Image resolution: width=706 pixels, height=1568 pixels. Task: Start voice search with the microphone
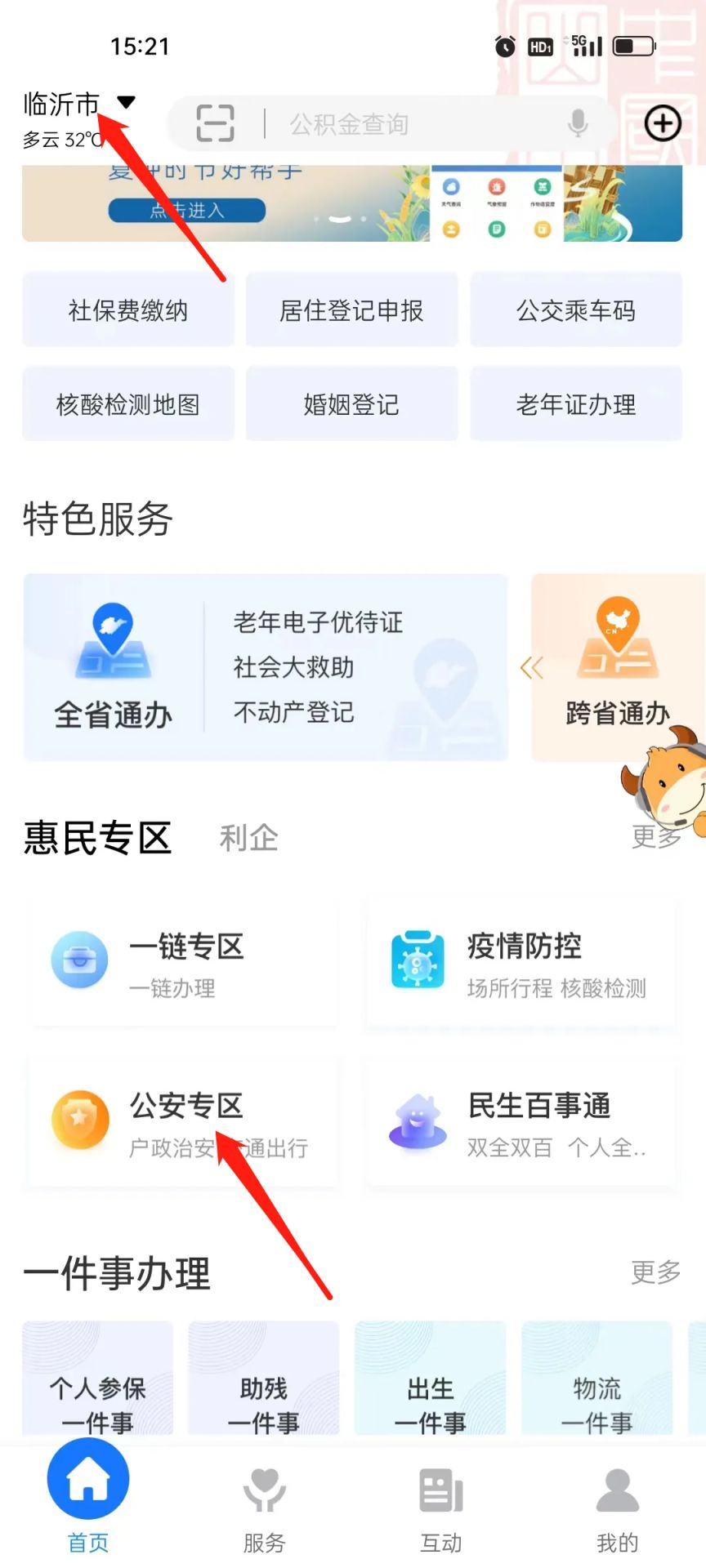click(x=578, y=124)
